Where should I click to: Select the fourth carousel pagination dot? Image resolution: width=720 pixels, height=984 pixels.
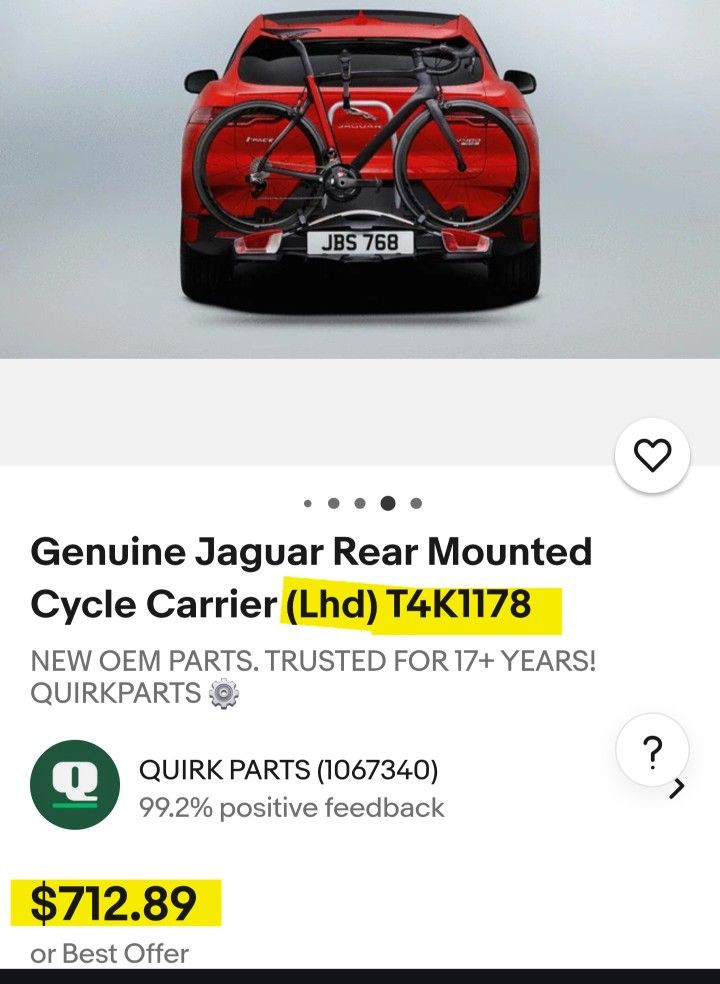pos(386,504)
